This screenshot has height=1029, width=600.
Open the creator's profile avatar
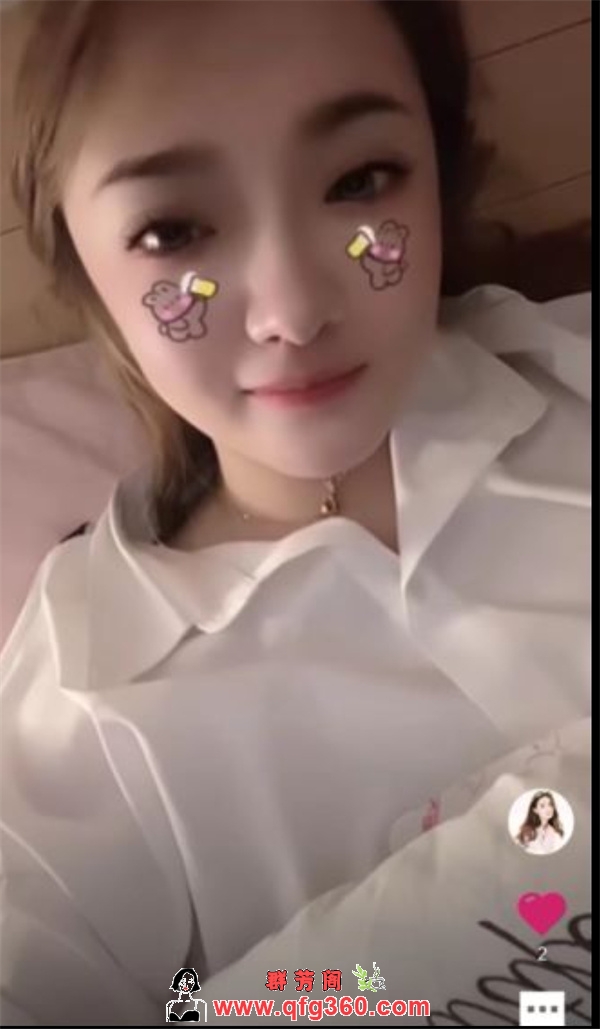pos(541,822)
